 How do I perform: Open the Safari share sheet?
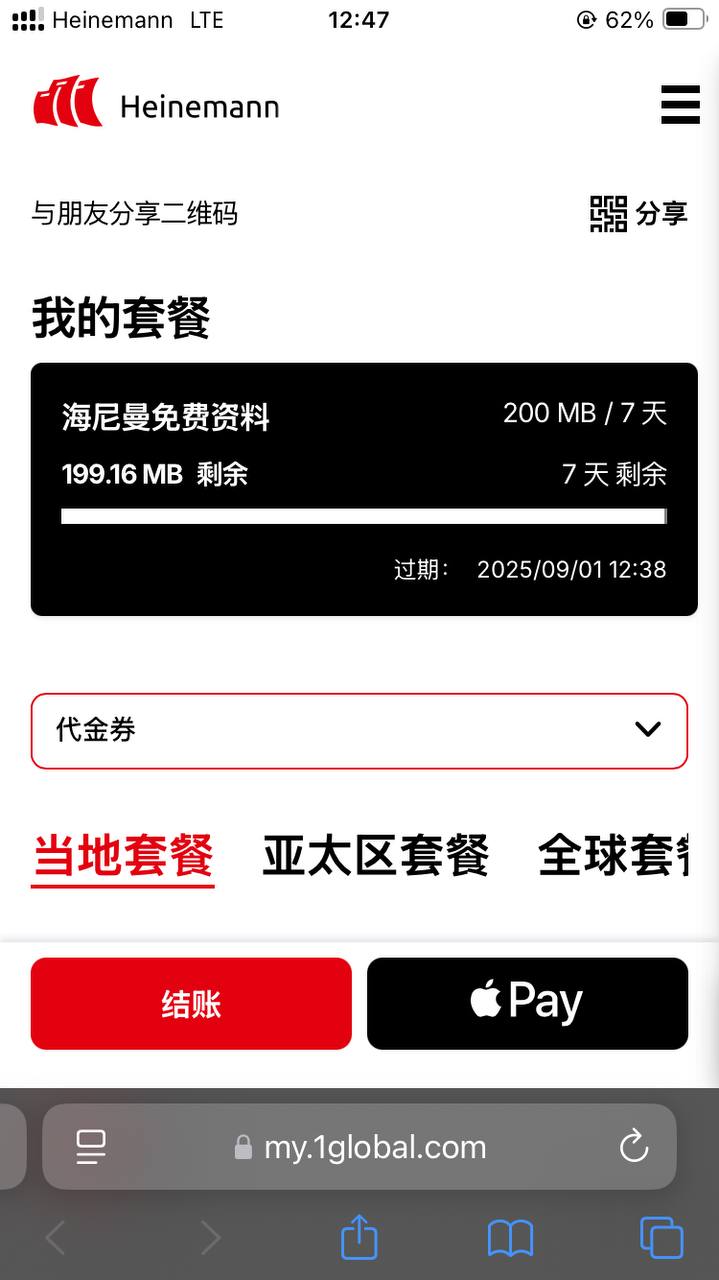(359, 1238)
